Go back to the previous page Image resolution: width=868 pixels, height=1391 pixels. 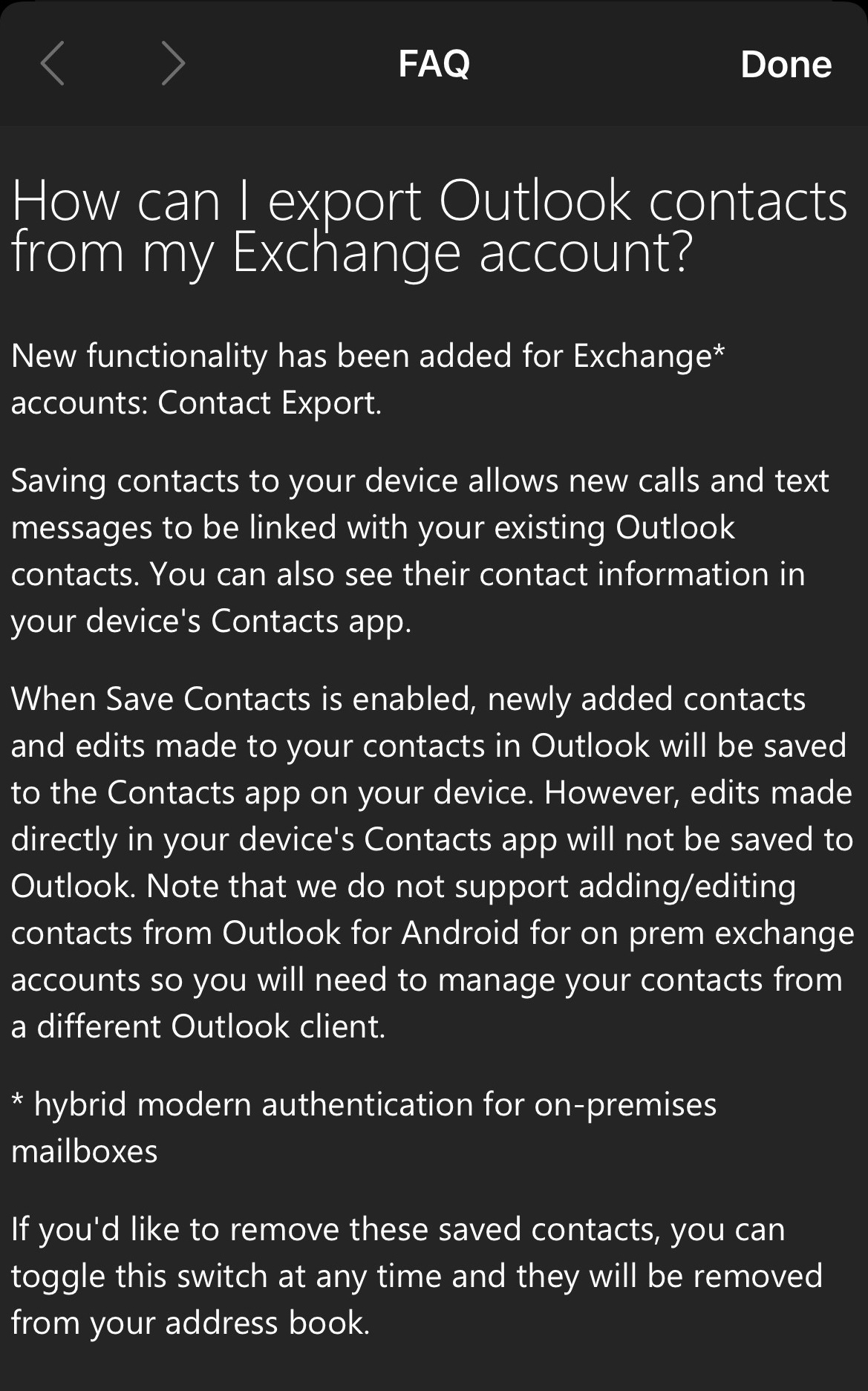(x=52, y=64)
